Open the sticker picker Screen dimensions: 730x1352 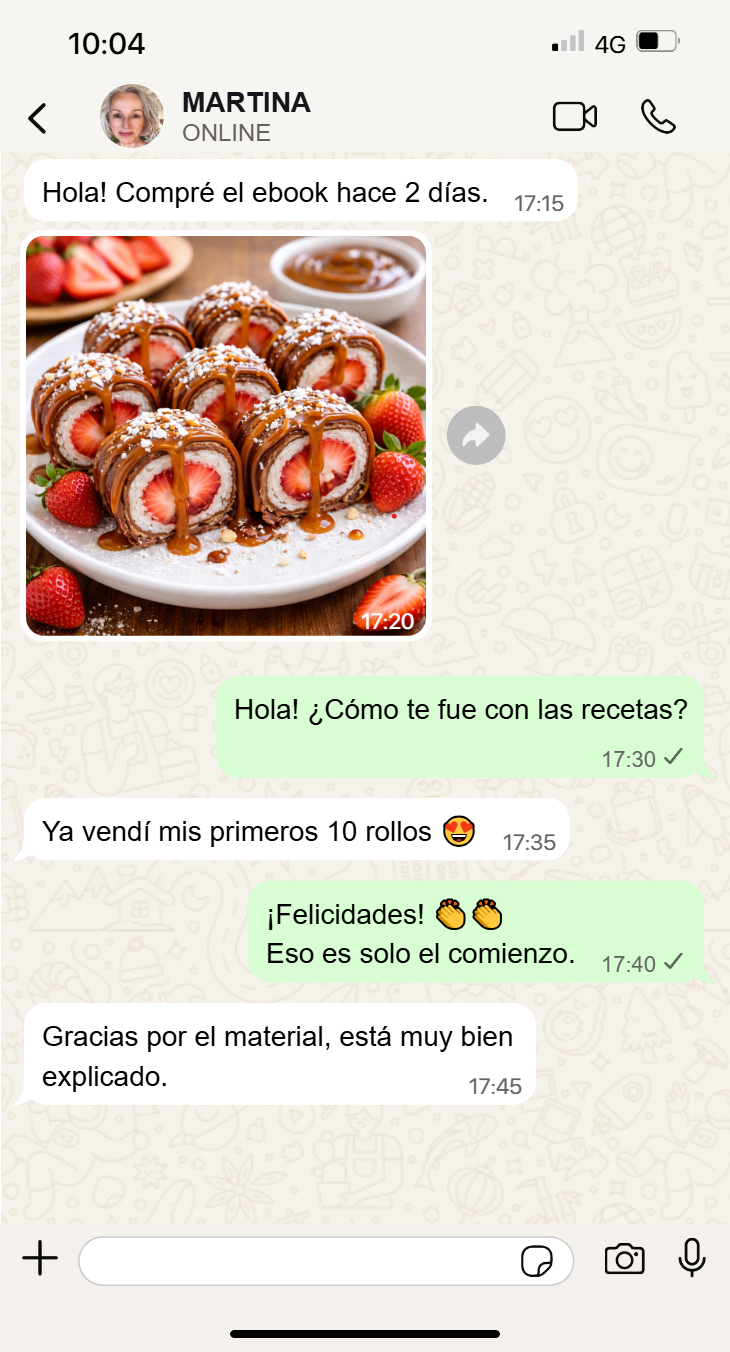[537, 1261]
